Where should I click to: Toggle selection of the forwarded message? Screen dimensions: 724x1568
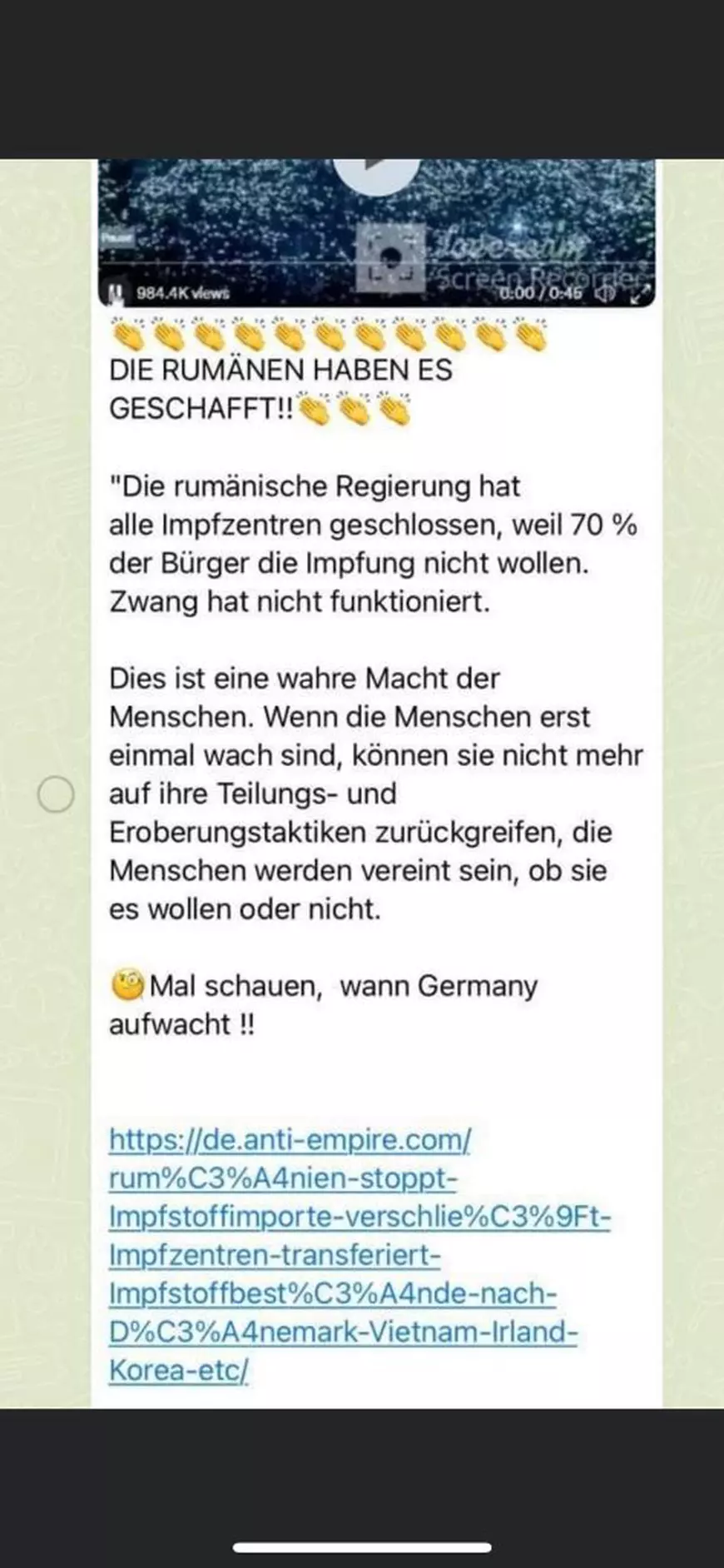(x=55, y=795)
